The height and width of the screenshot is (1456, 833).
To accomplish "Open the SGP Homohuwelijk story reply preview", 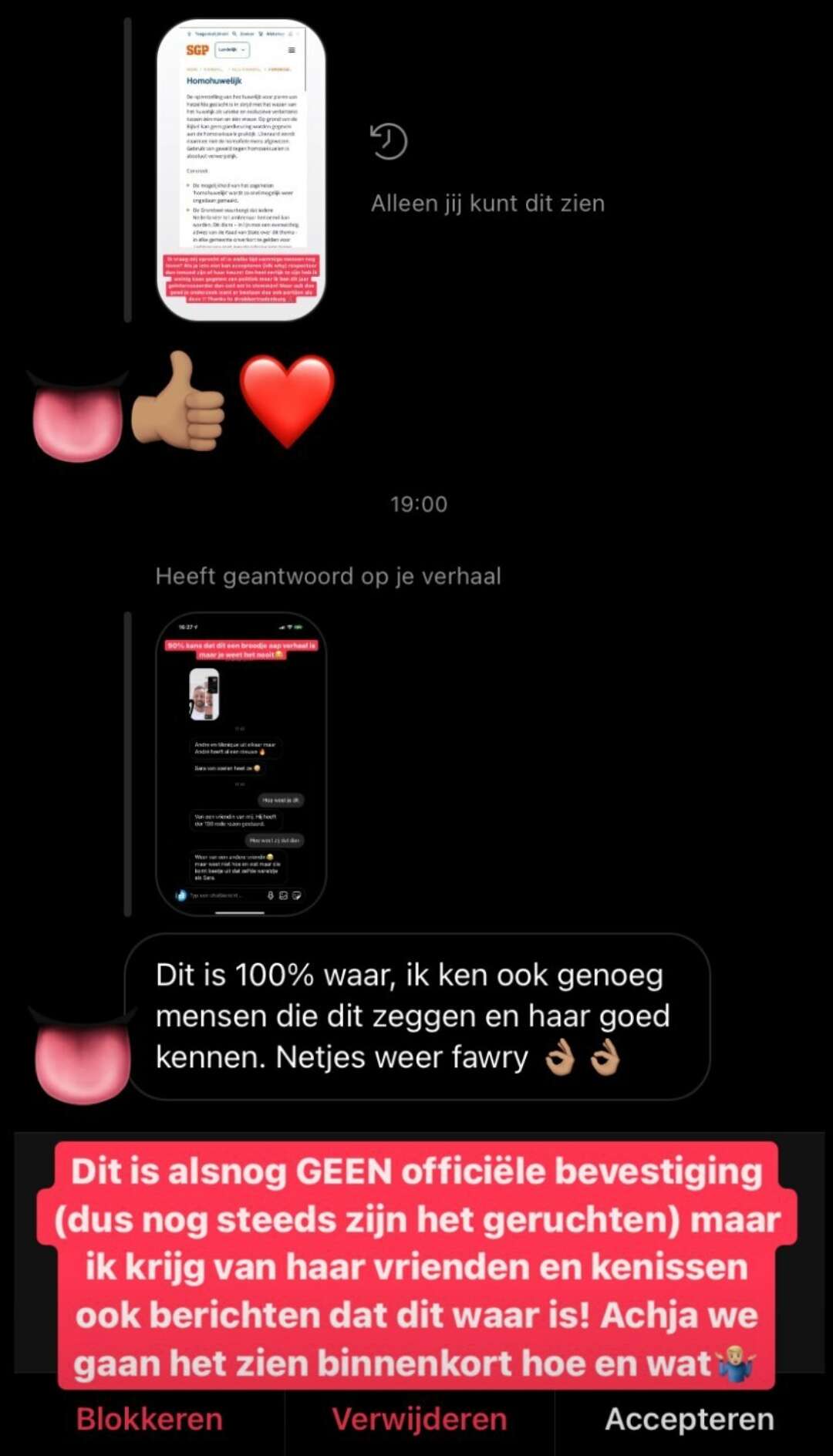I will click(x=241, y=170).
